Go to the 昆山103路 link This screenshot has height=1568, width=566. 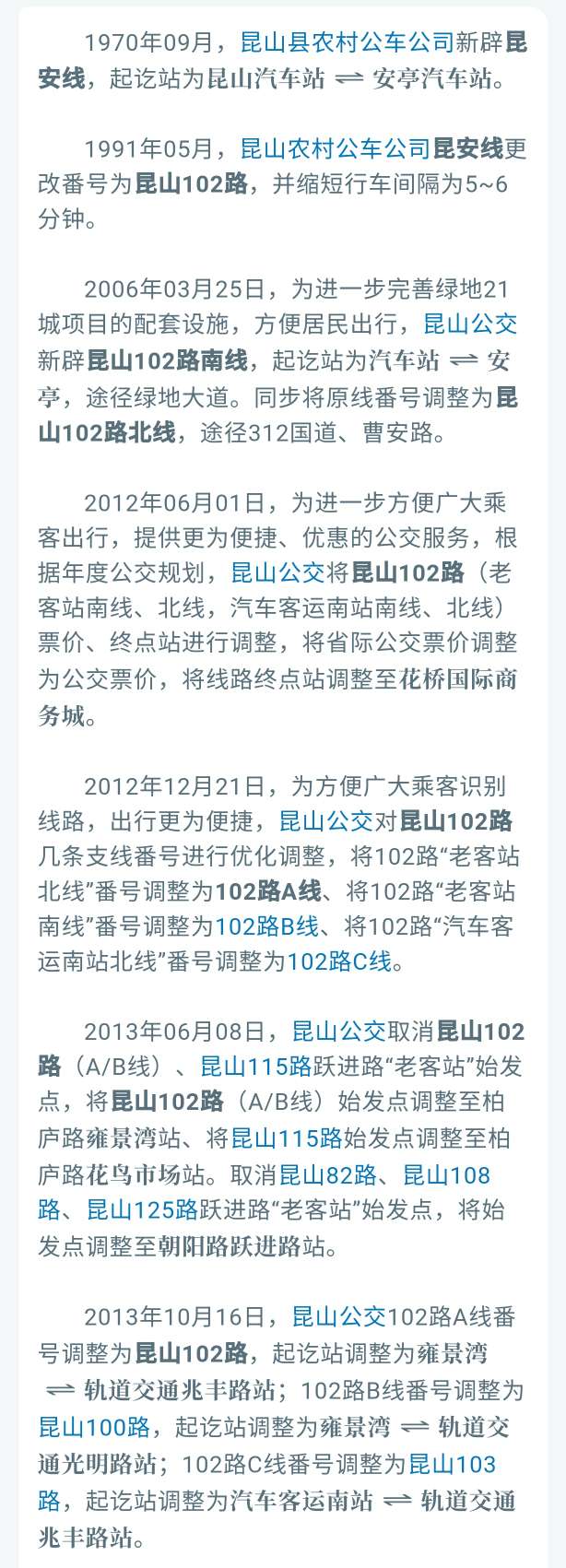[452, 1464]
